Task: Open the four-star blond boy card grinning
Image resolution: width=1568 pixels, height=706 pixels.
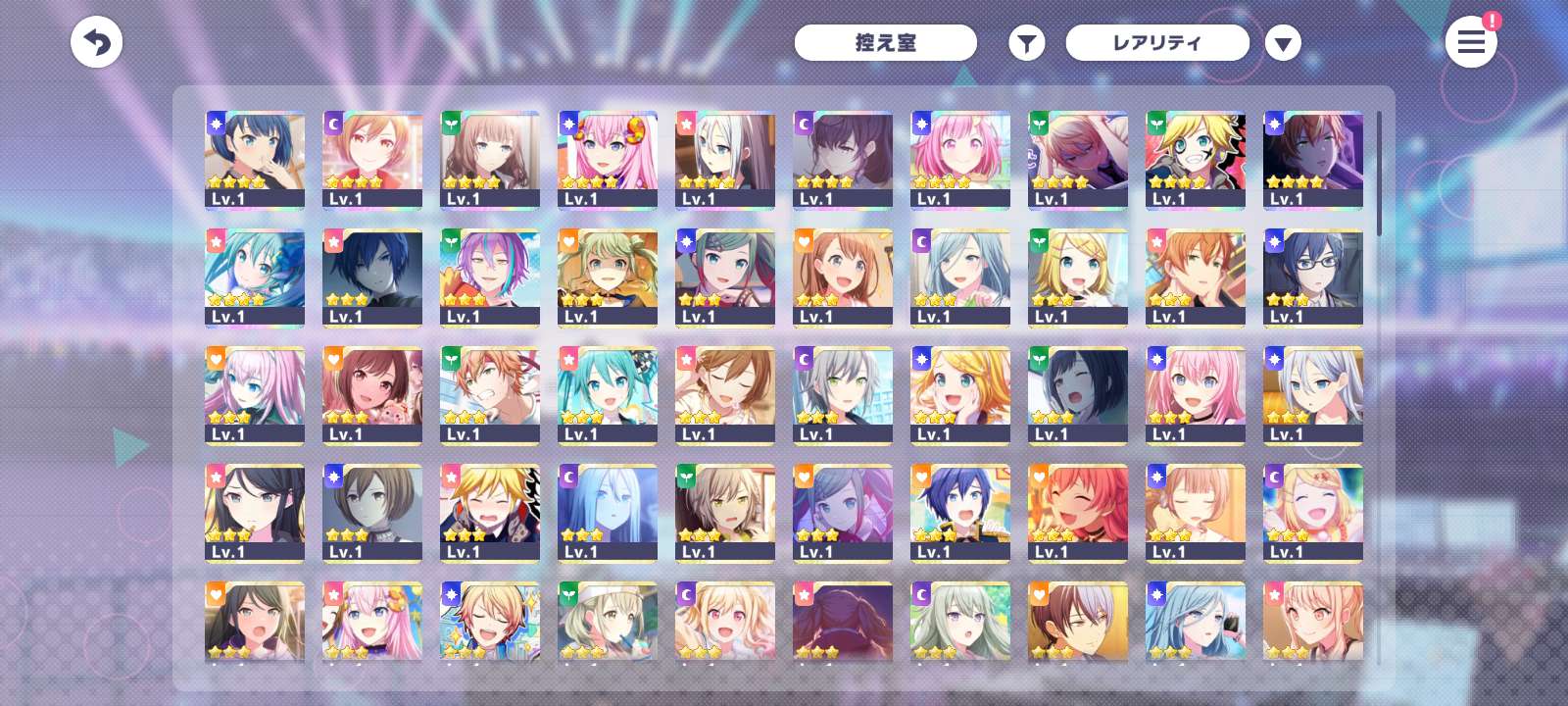Action: pyautogui.click(x=1196, y=160)
